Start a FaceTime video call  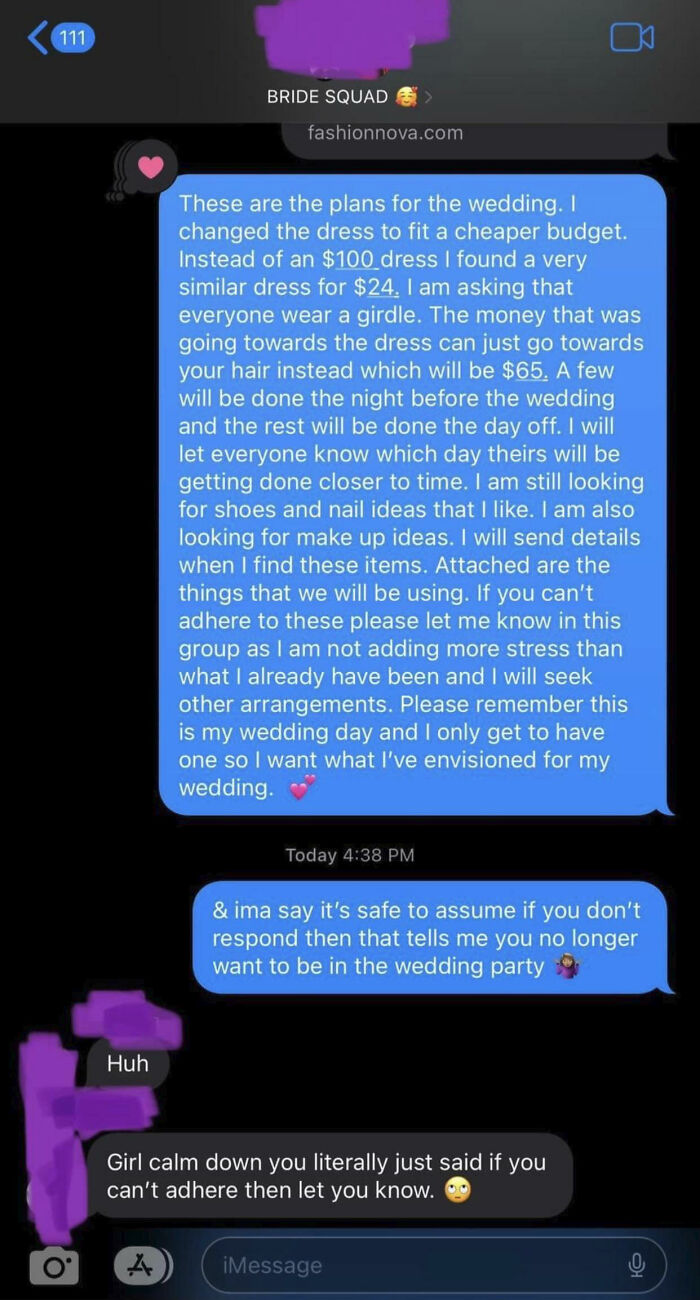[631, 38]
